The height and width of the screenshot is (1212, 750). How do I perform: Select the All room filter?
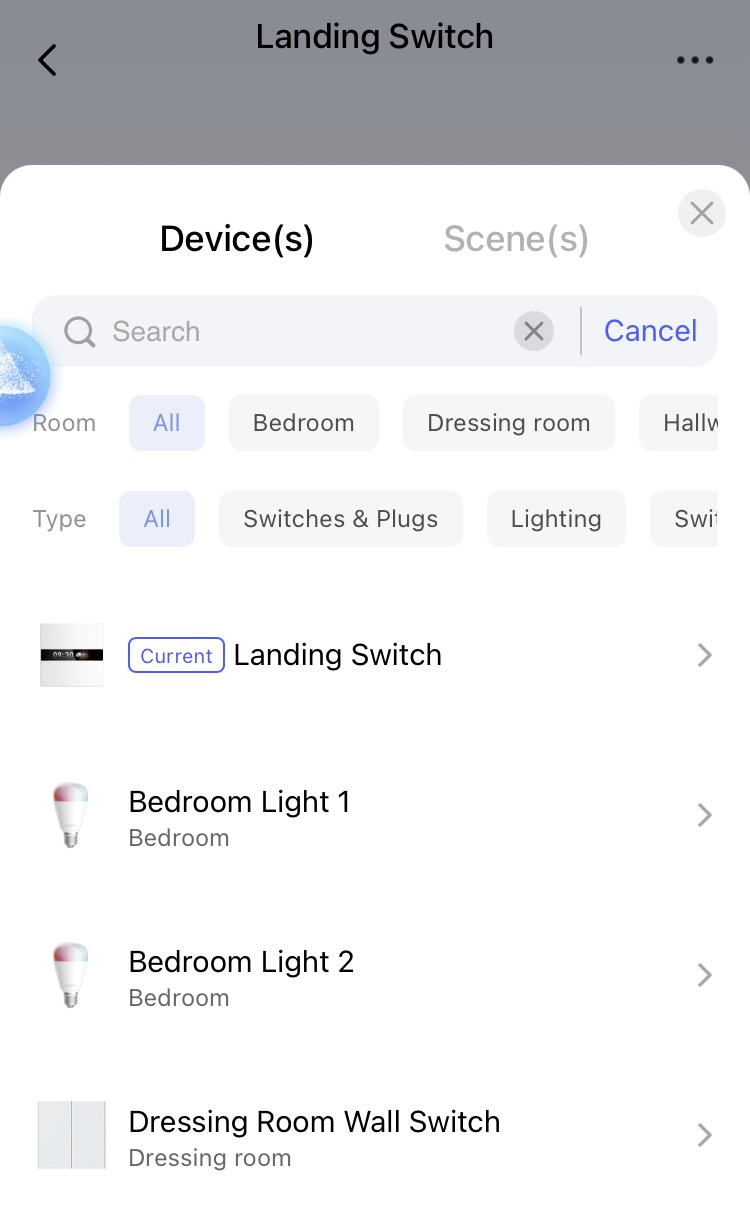167,423
